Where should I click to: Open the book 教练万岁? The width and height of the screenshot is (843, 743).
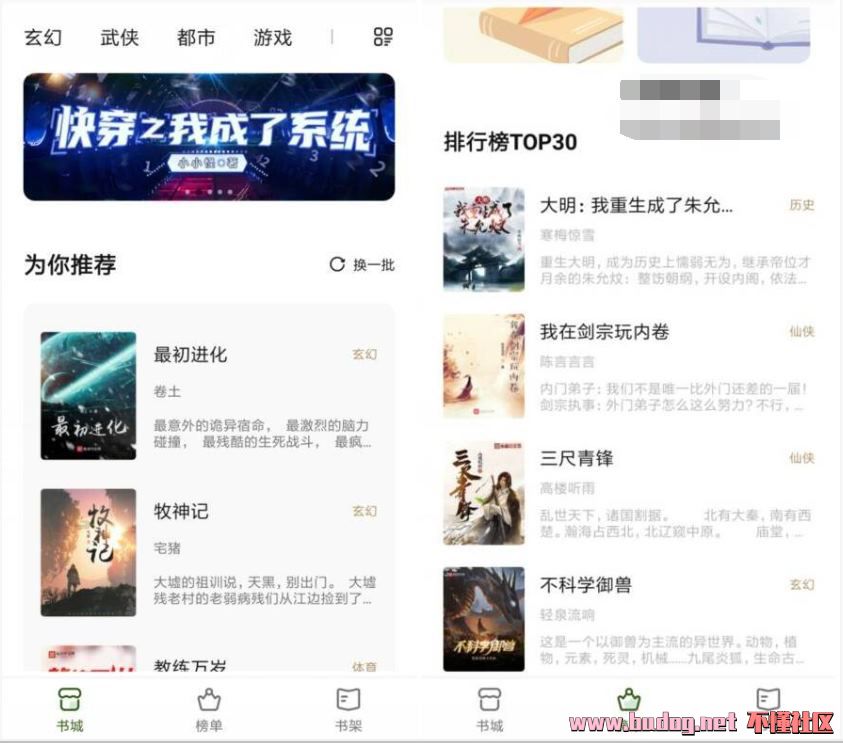pyautogui.click(x=189, y=662)
